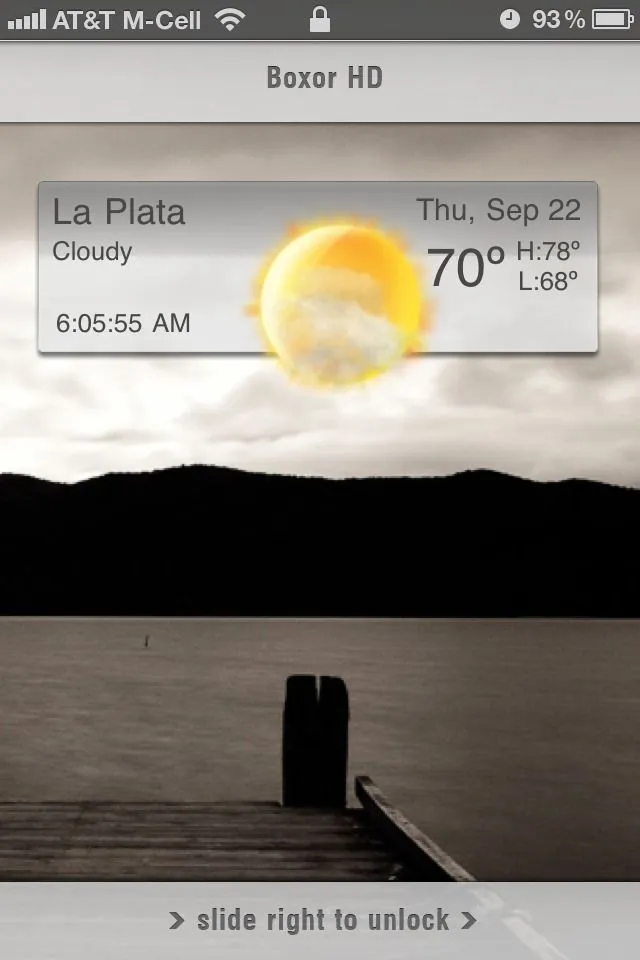Image resolution: width=640 pixels, height=960 pixels.
Task: Tap the La Plata weather widget
Action: [x=318, y=267]
